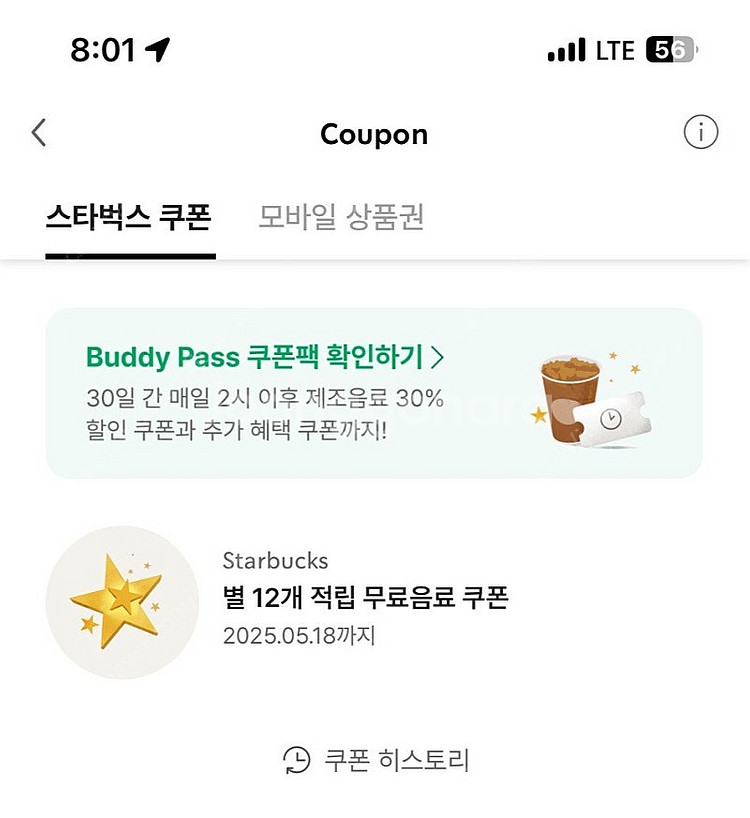The width and height of the screenshot is (750, 818).
Task: Tap the back arrow at top left
Action: point(39,131)
